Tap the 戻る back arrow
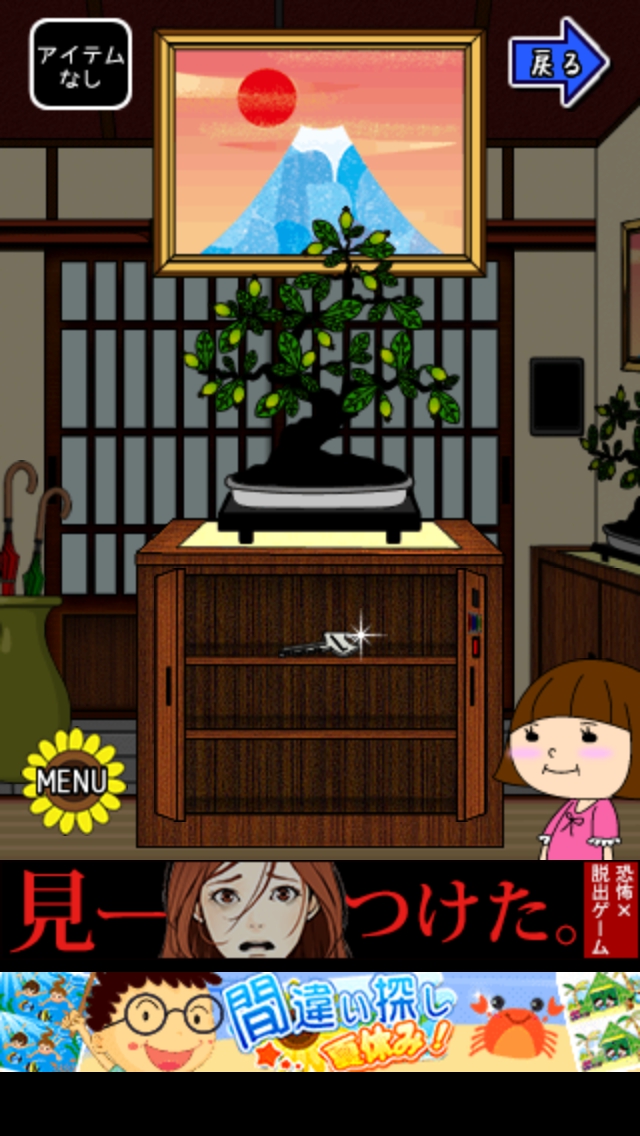Image resolution: width=640 pixels, height=1136 pixels. (x=558, y=62)
